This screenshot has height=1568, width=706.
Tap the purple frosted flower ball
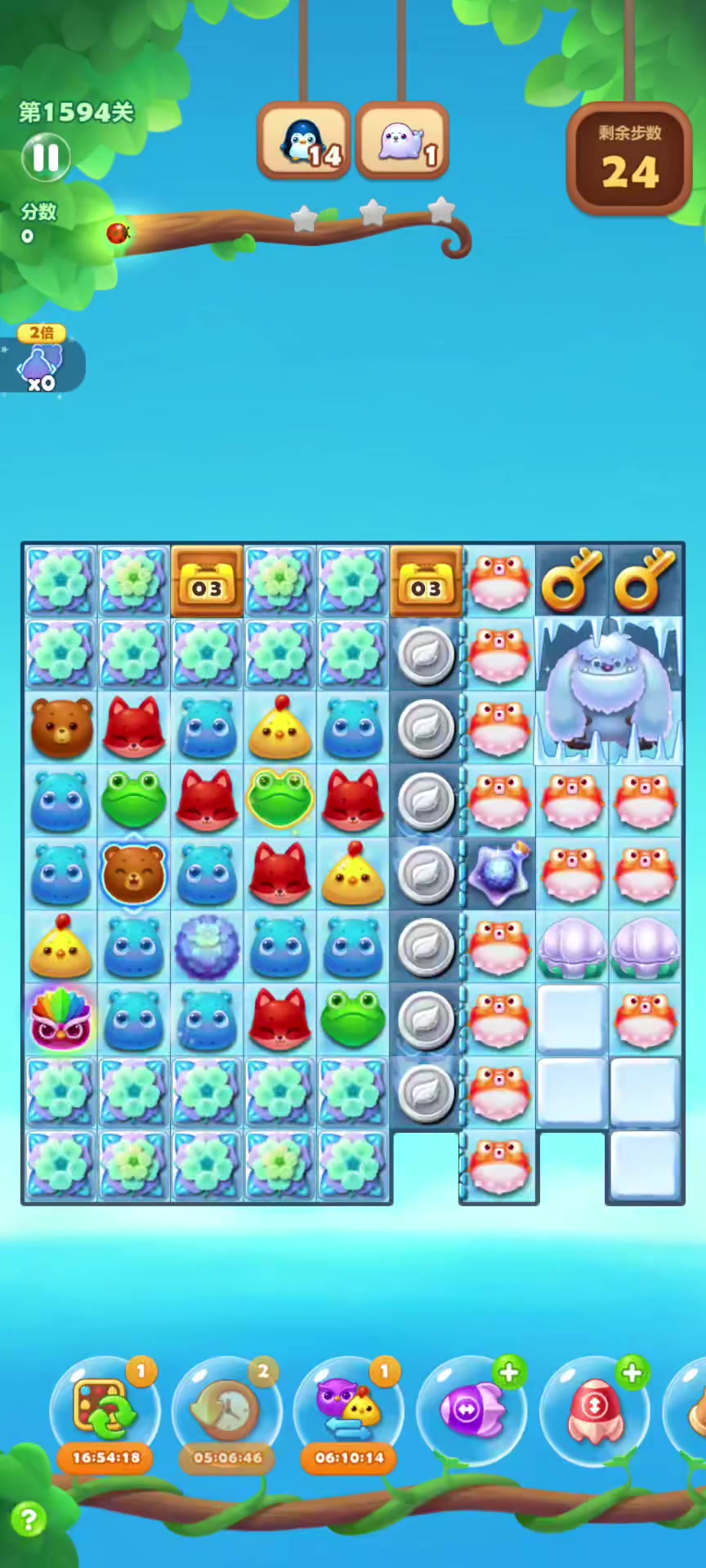coord(207,947)
